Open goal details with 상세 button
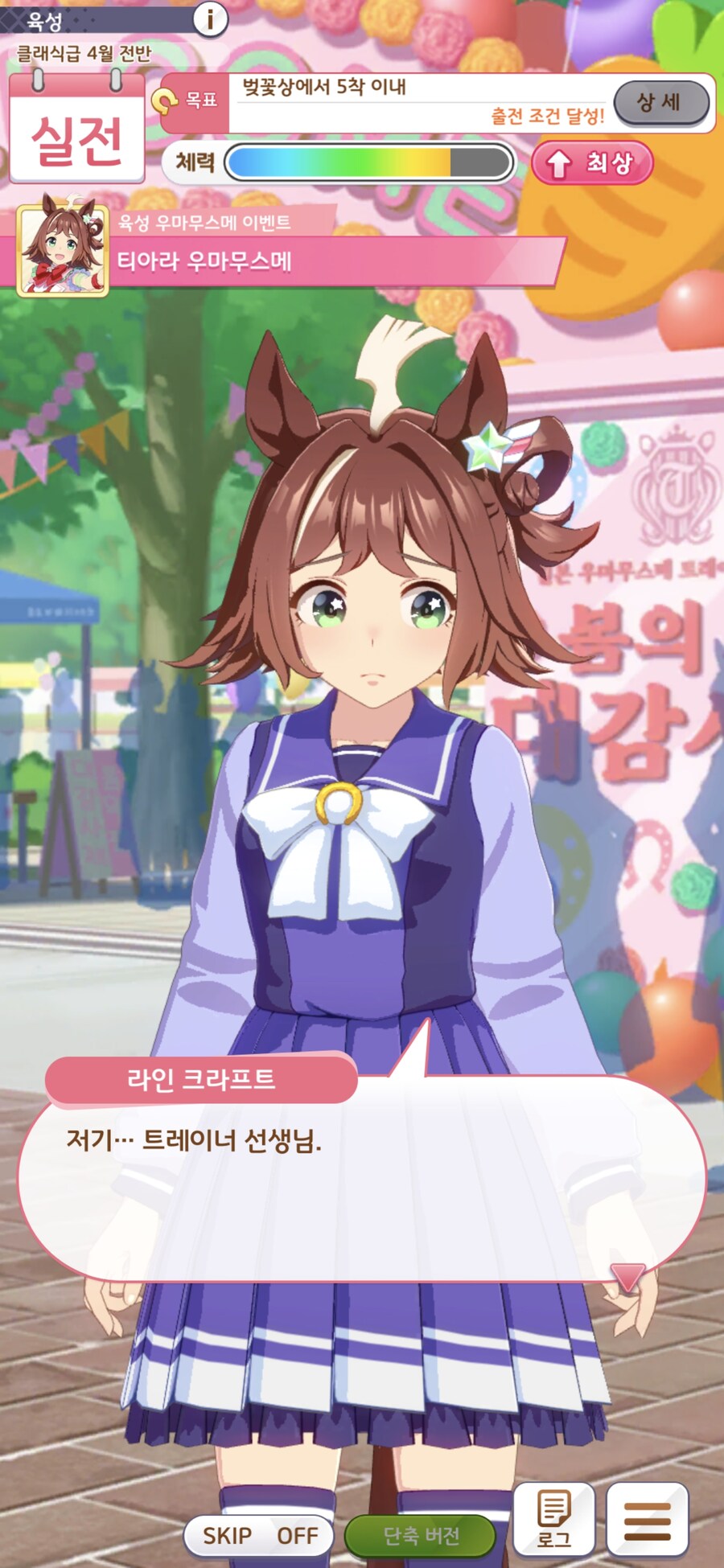The image size is (724, 1568). point(661,103)
